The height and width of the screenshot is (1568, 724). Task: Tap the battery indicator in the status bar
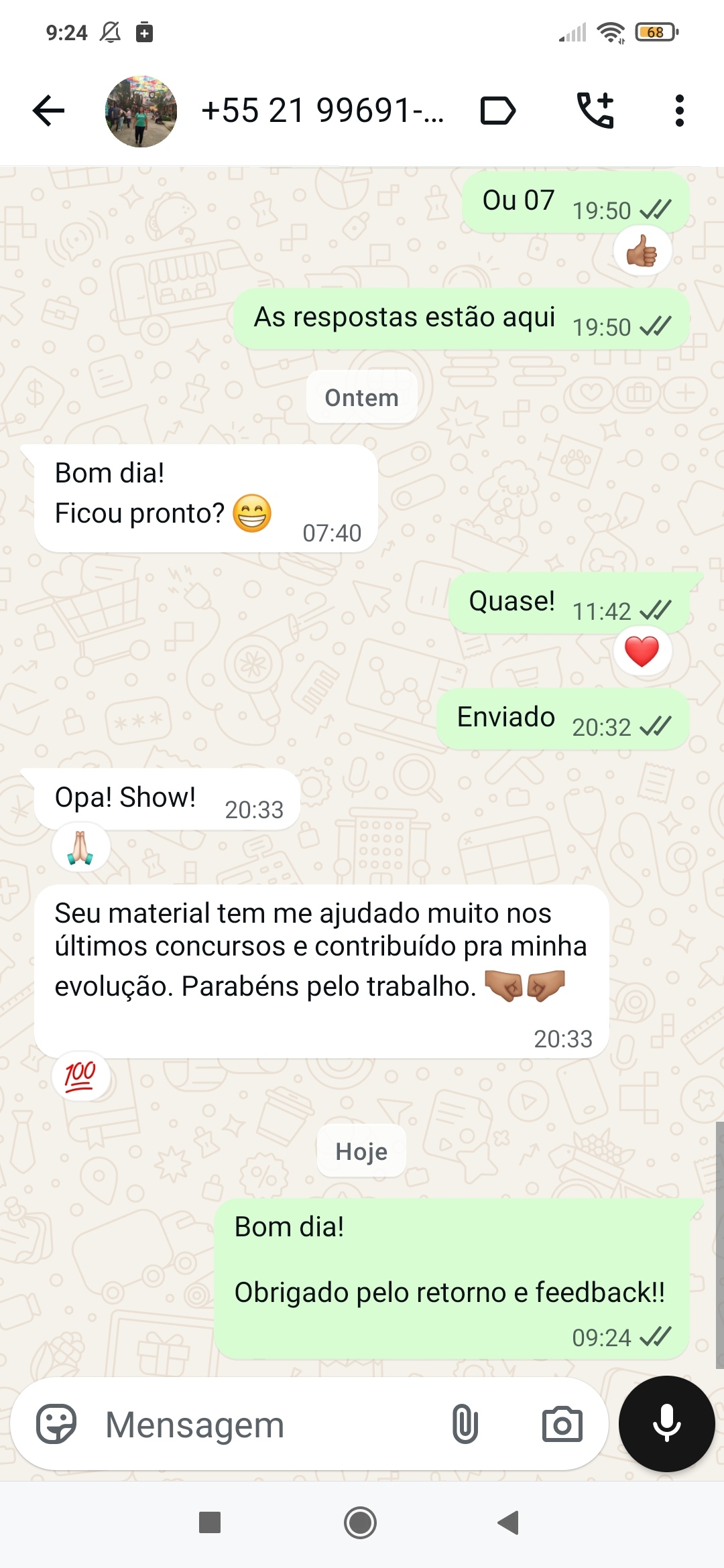click(x=654, y=30)
